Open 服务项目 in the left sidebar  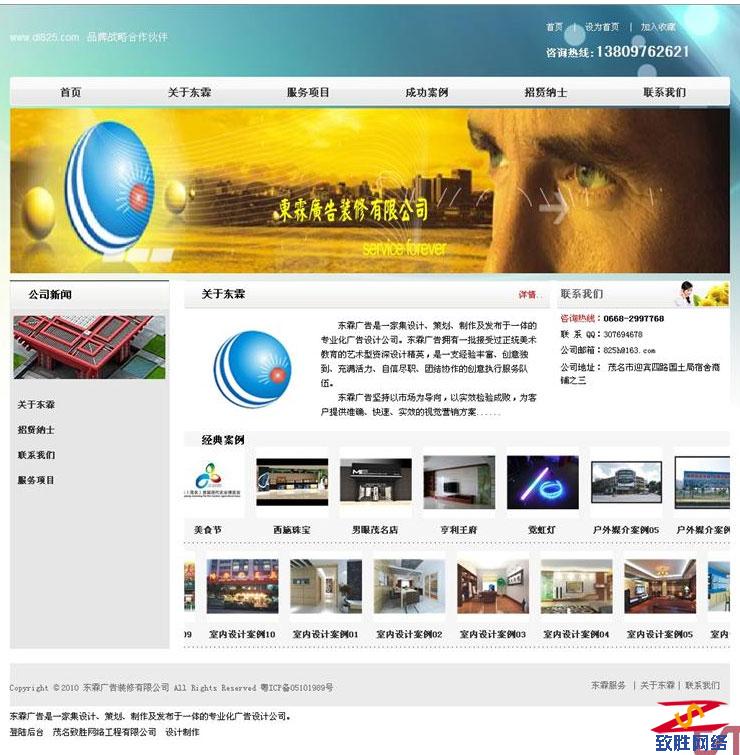(36, 480)
